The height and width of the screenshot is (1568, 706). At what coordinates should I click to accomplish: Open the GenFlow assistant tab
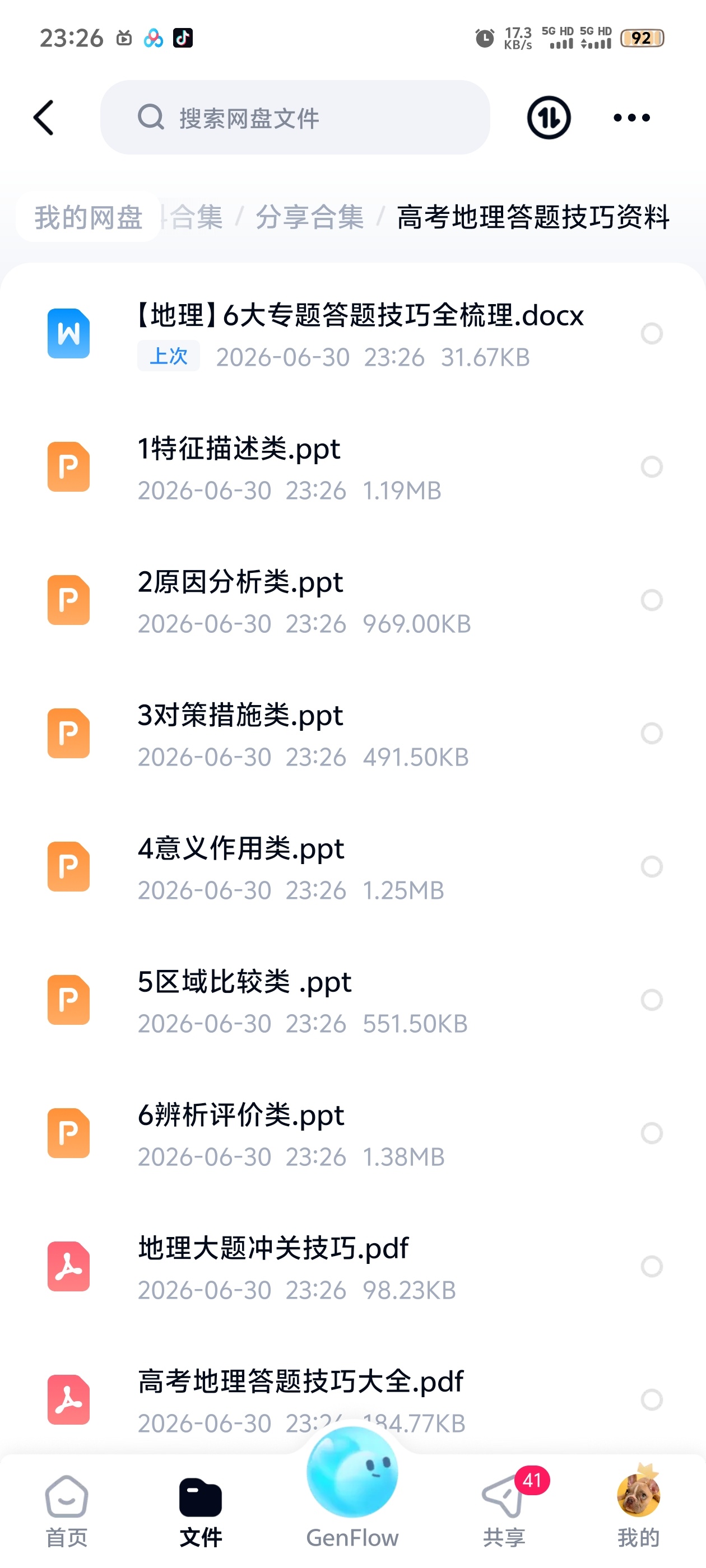click(352, 1491)
